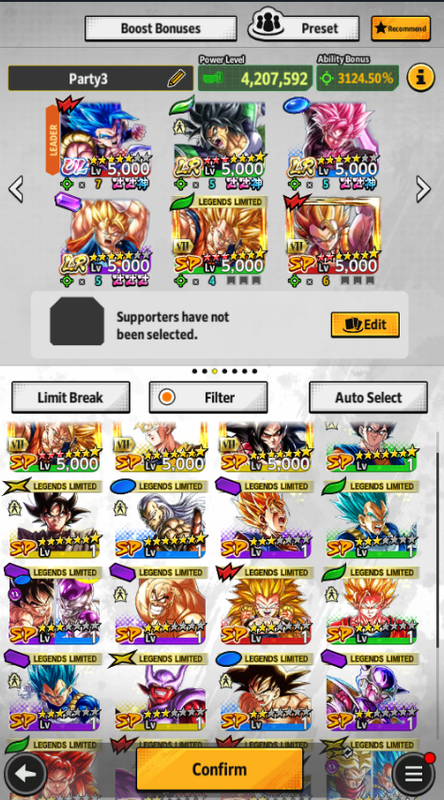Go back with the bottom-left arrow
This screenshot has width=444, height=800.
pos(26,773)
